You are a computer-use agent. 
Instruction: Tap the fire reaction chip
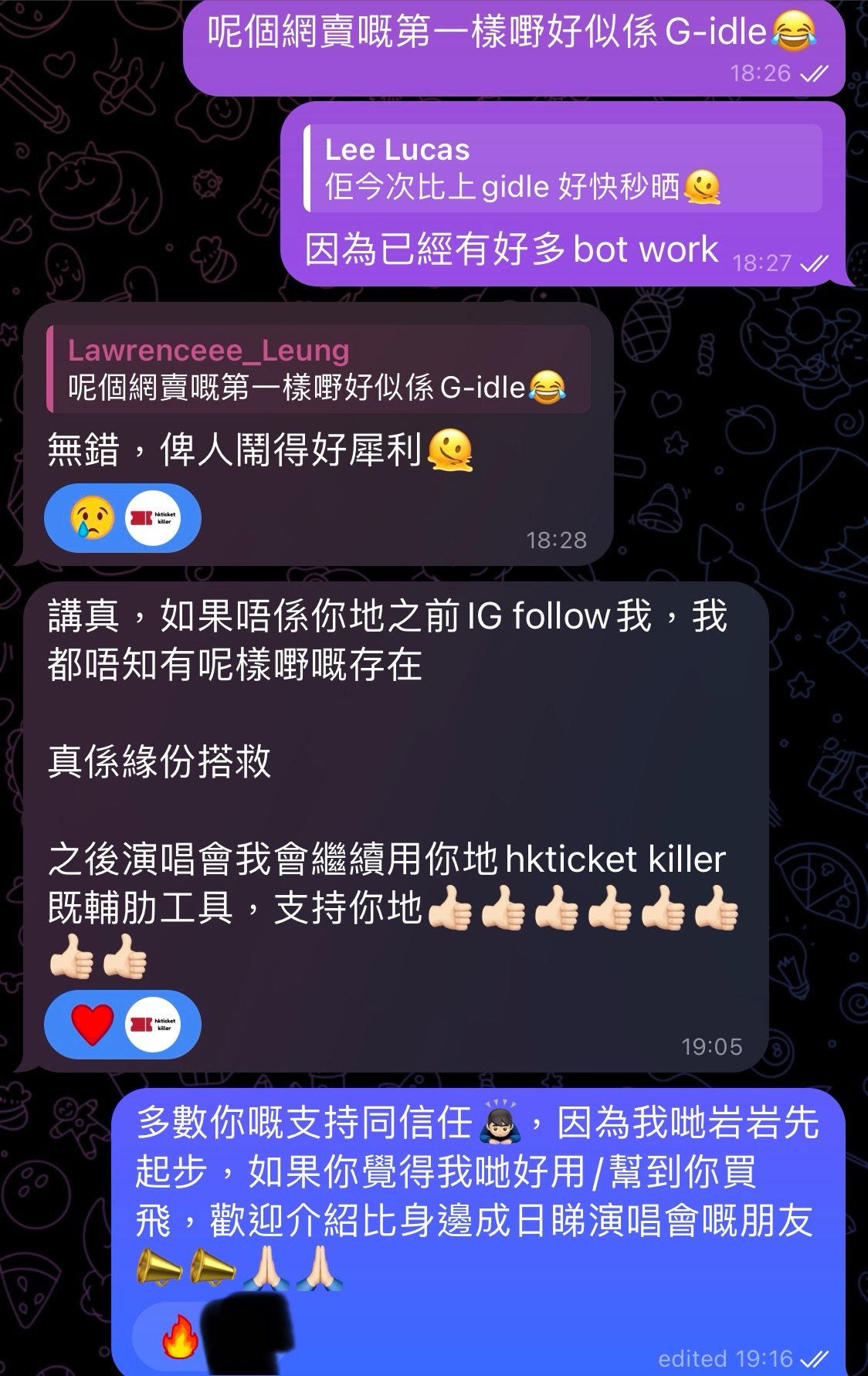coord(180,1338)
